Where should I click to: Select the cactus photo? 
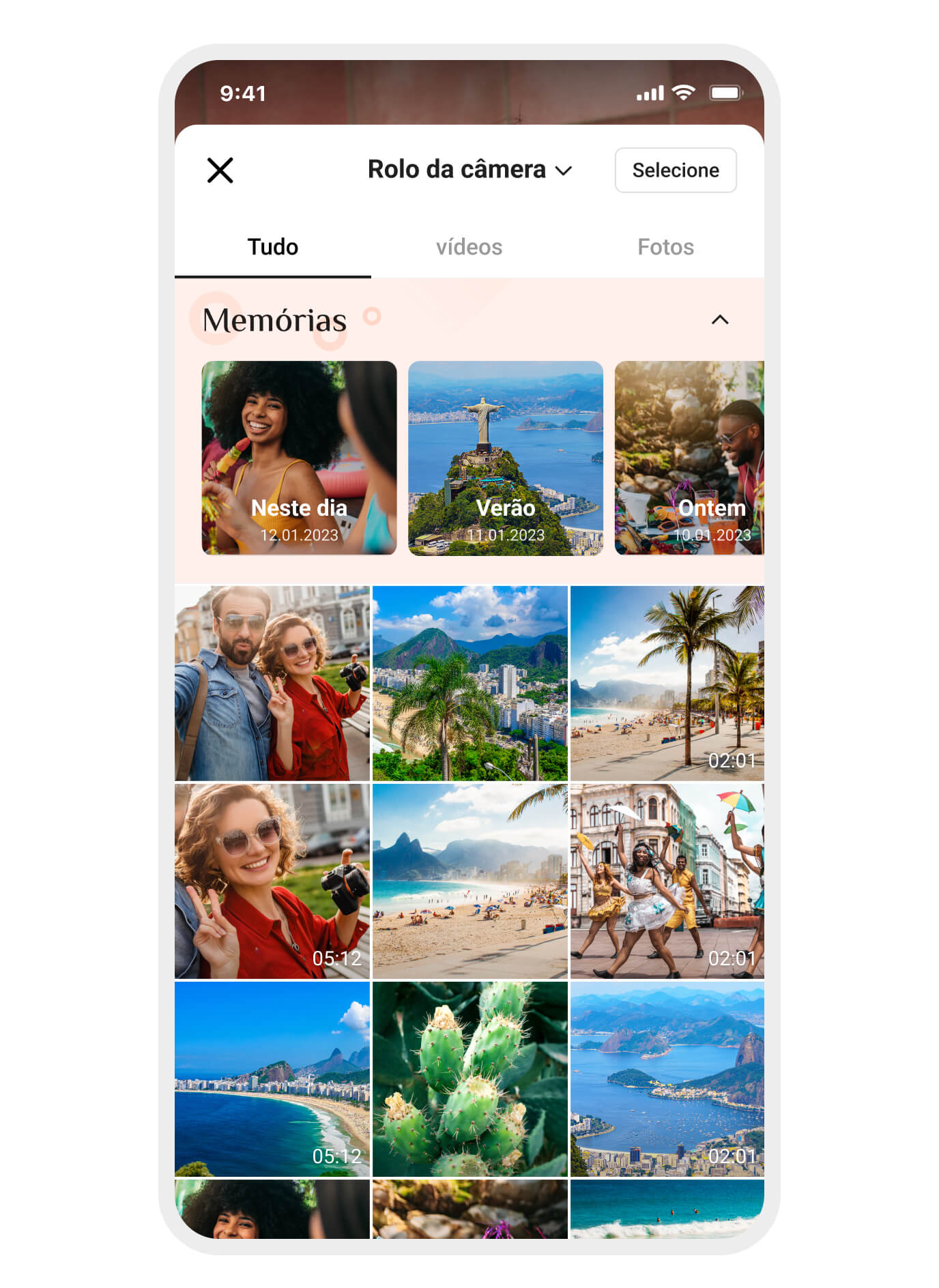[x=470, y=1079]
